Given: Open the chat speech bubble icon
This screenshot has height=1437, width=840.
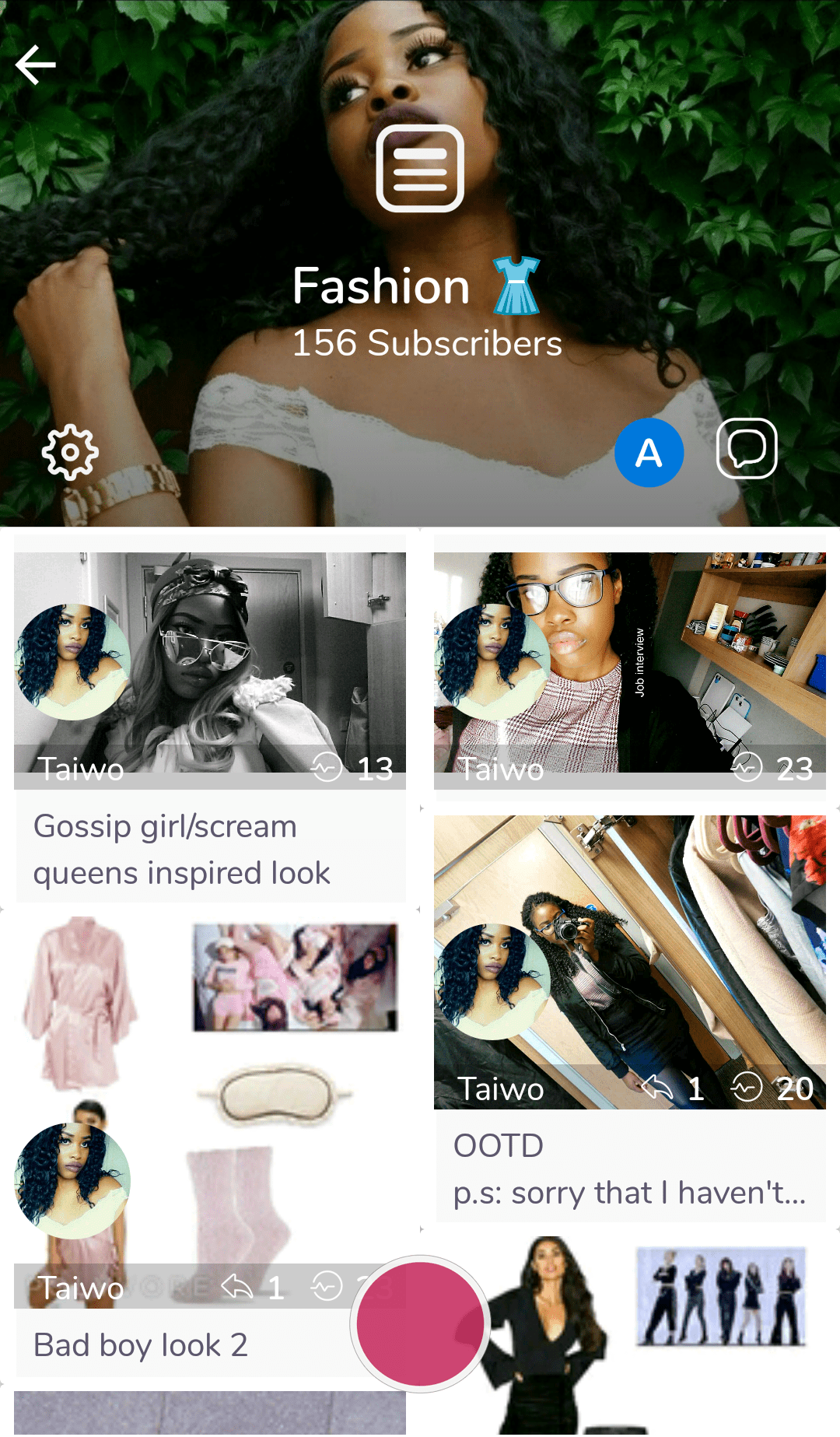Looking at the screenshot, I should click(x=748, y=448).
